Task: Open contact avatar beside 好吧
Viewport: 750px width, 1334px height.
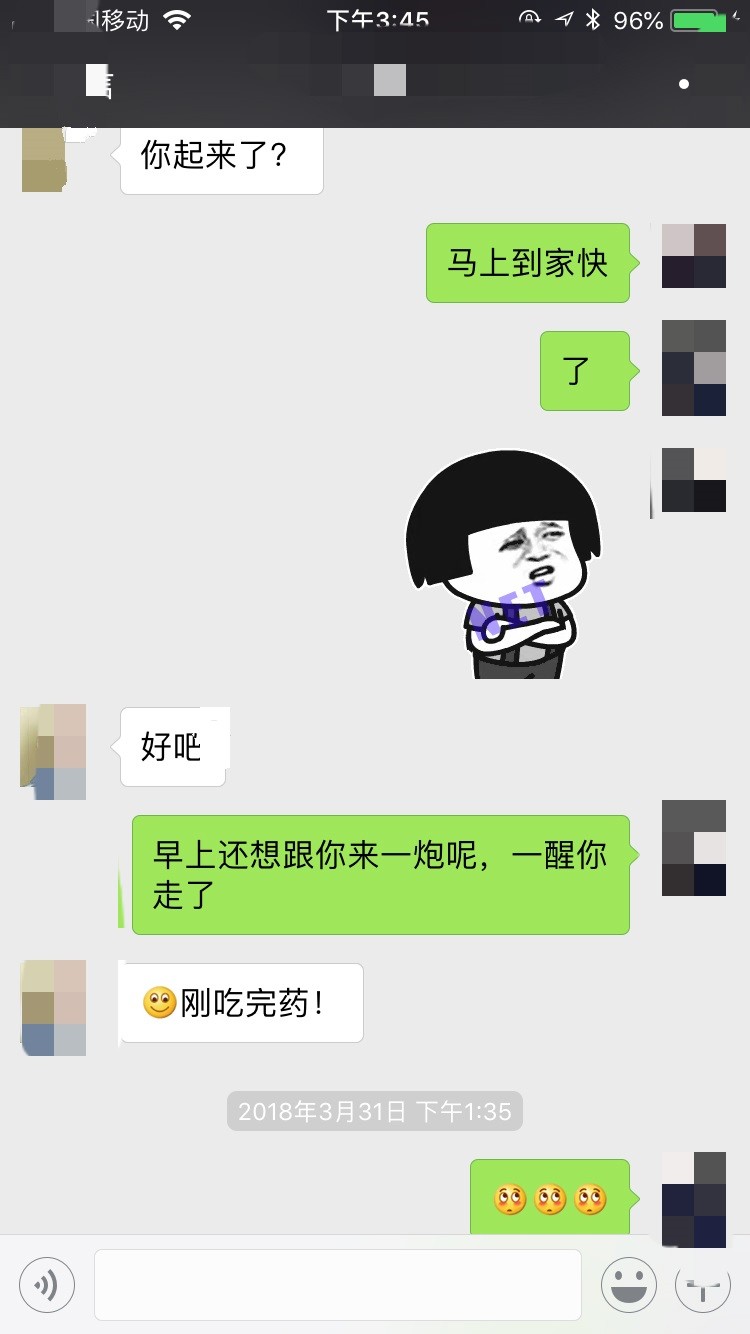Action: [x=54, y=752]
